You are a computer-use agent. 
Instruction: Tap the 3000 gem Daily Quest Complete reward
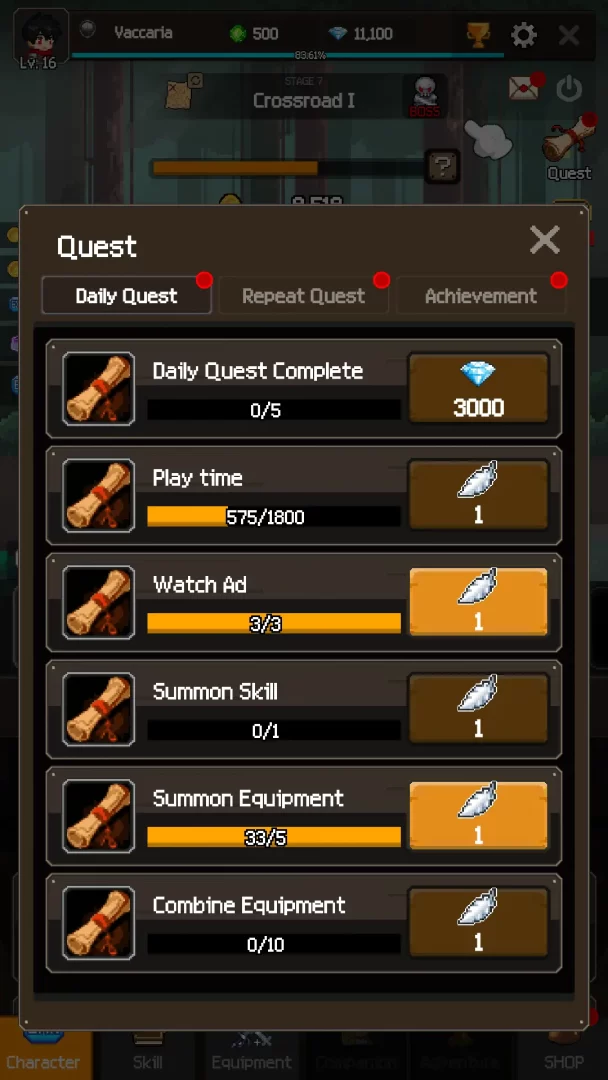pos(478,389)
